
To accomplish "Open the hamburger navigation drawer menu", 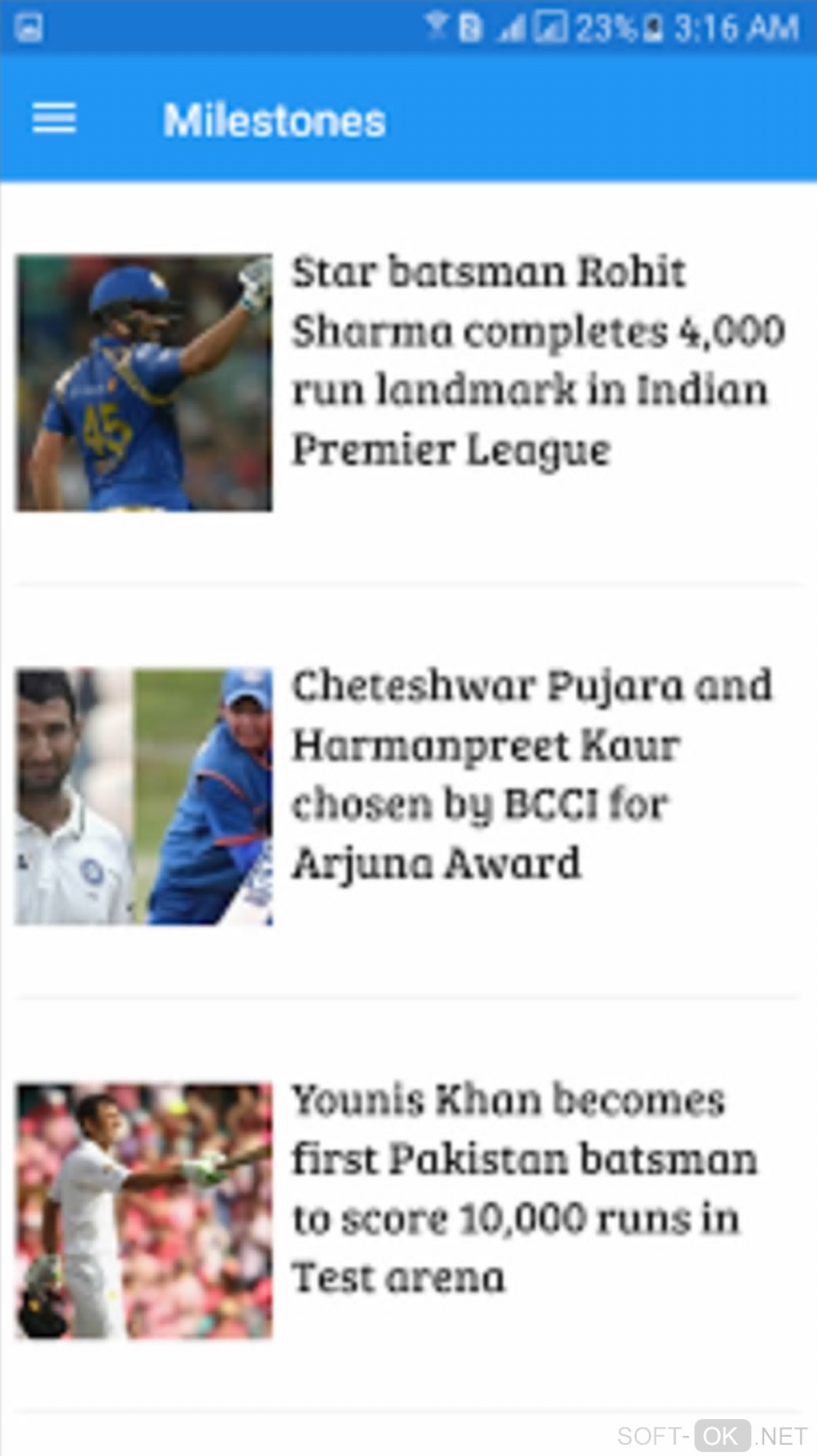I will coord(54,119).
